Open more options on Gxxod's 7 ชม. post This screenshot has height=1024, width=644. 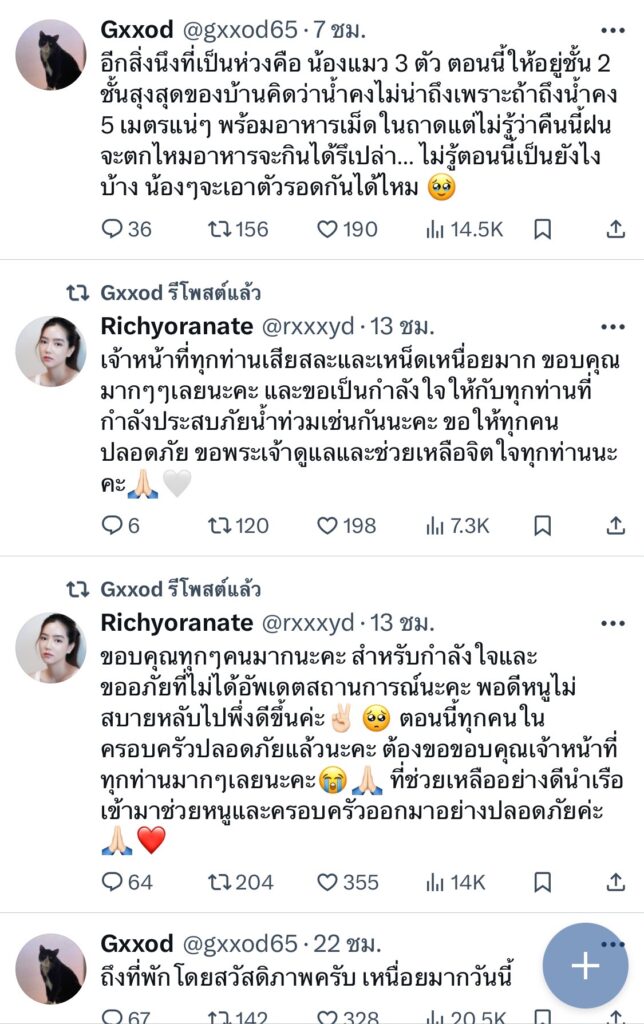point(612,29)
